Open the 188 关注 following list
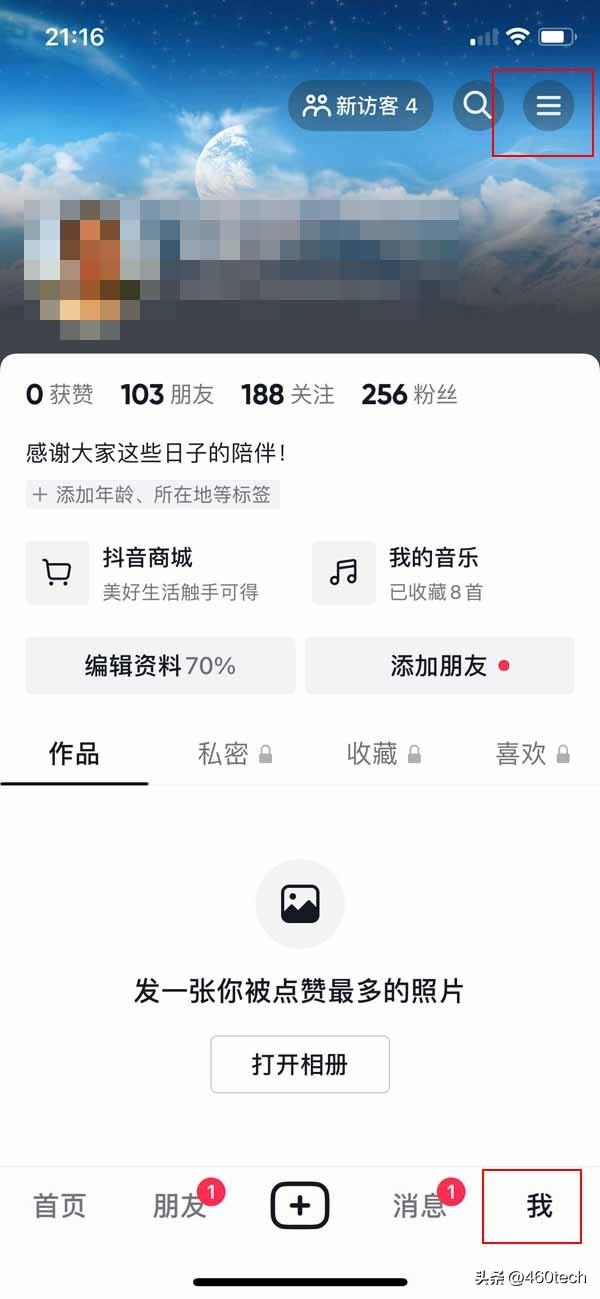The height and width of the screenshot is (1299, 600). coord(287,395)
